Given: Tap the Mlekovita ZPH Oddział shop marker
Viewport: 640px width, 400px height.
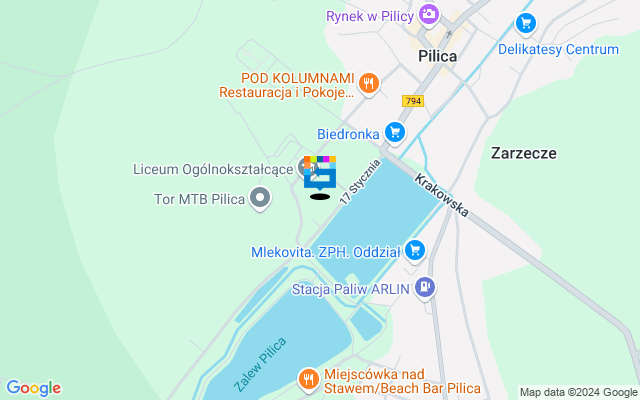Looking at the screenshot, I should pyautogui.click(x=415, y=251).
